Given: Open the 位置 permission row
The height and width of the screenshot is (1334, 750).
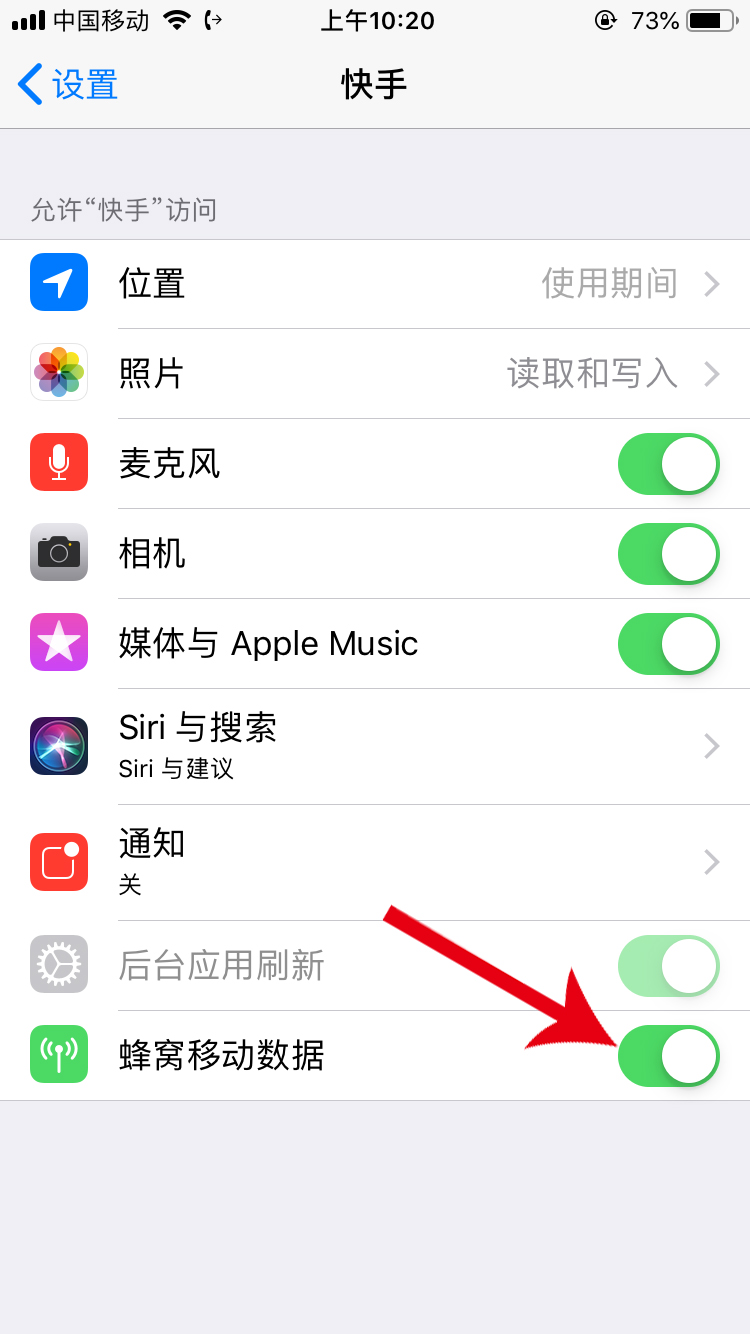Looking at the screenshot, I should [x=400, y=284].
